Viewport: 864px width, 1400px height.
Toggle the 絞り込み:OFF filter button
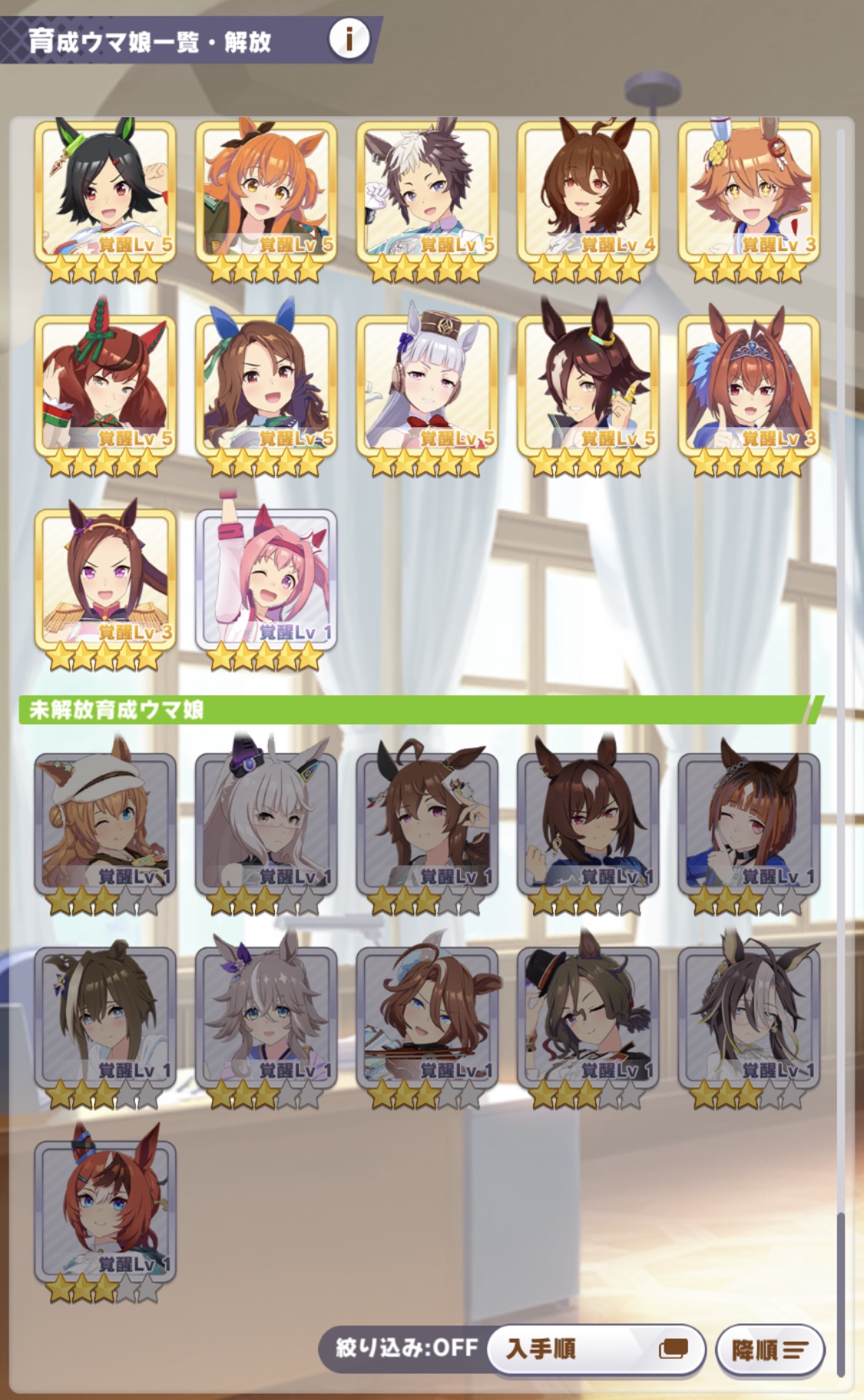point(406,1349)
